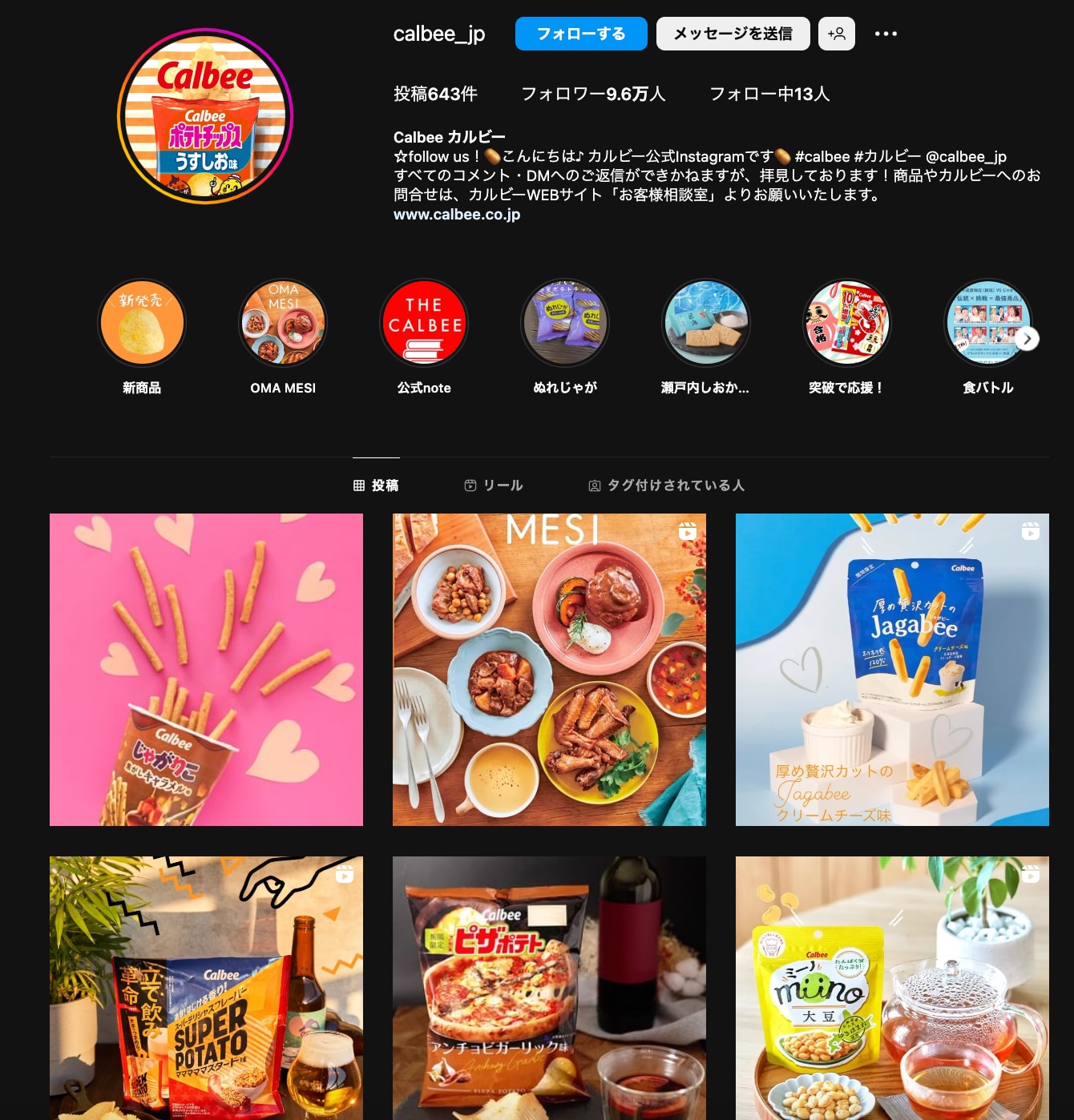Switch to the タグ付けされている人 tab
The width and height of the screenshot is (1074, 1120).
click(x=667, y=485)
